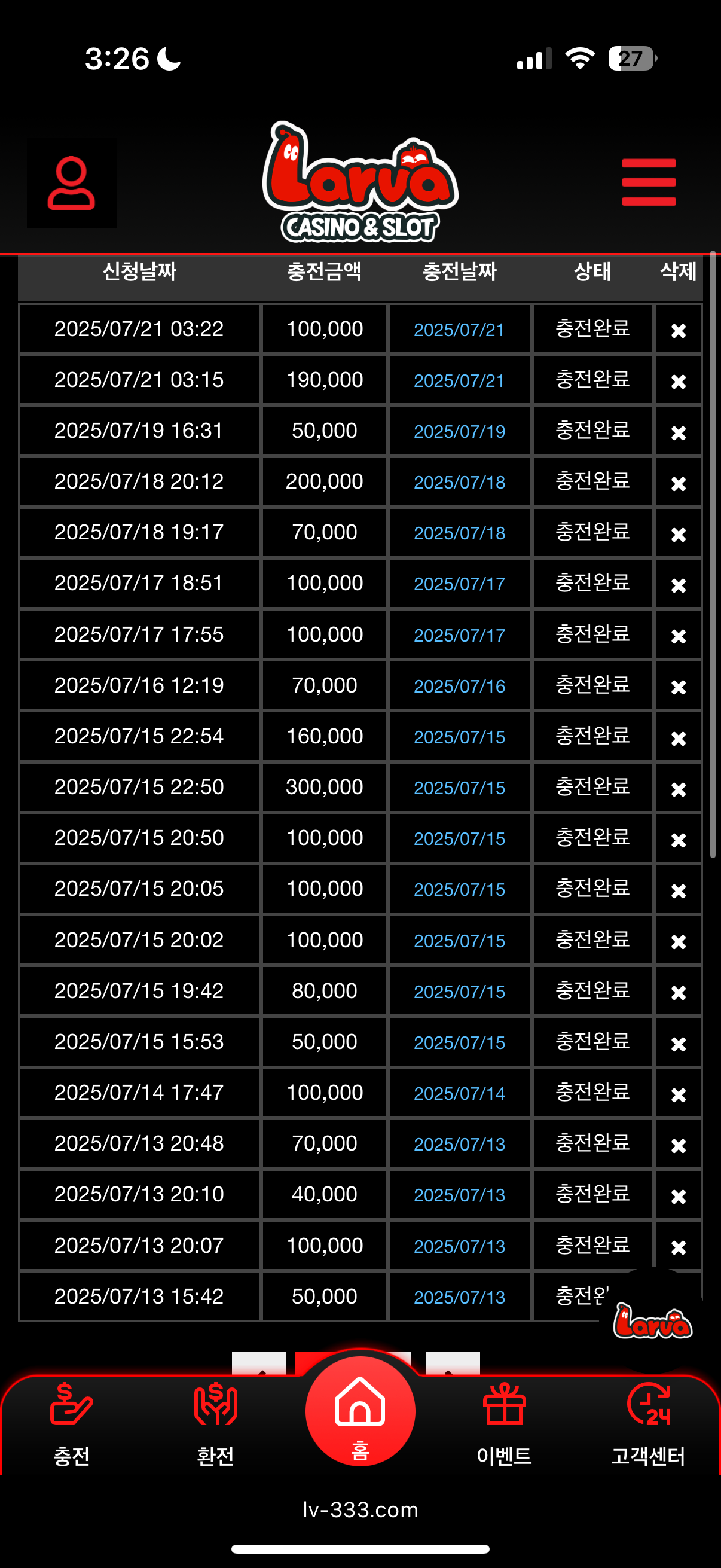Remove the 2025/07/18 19:17 entry
This screenshot has height=1568, width=721.
[678, 535]
